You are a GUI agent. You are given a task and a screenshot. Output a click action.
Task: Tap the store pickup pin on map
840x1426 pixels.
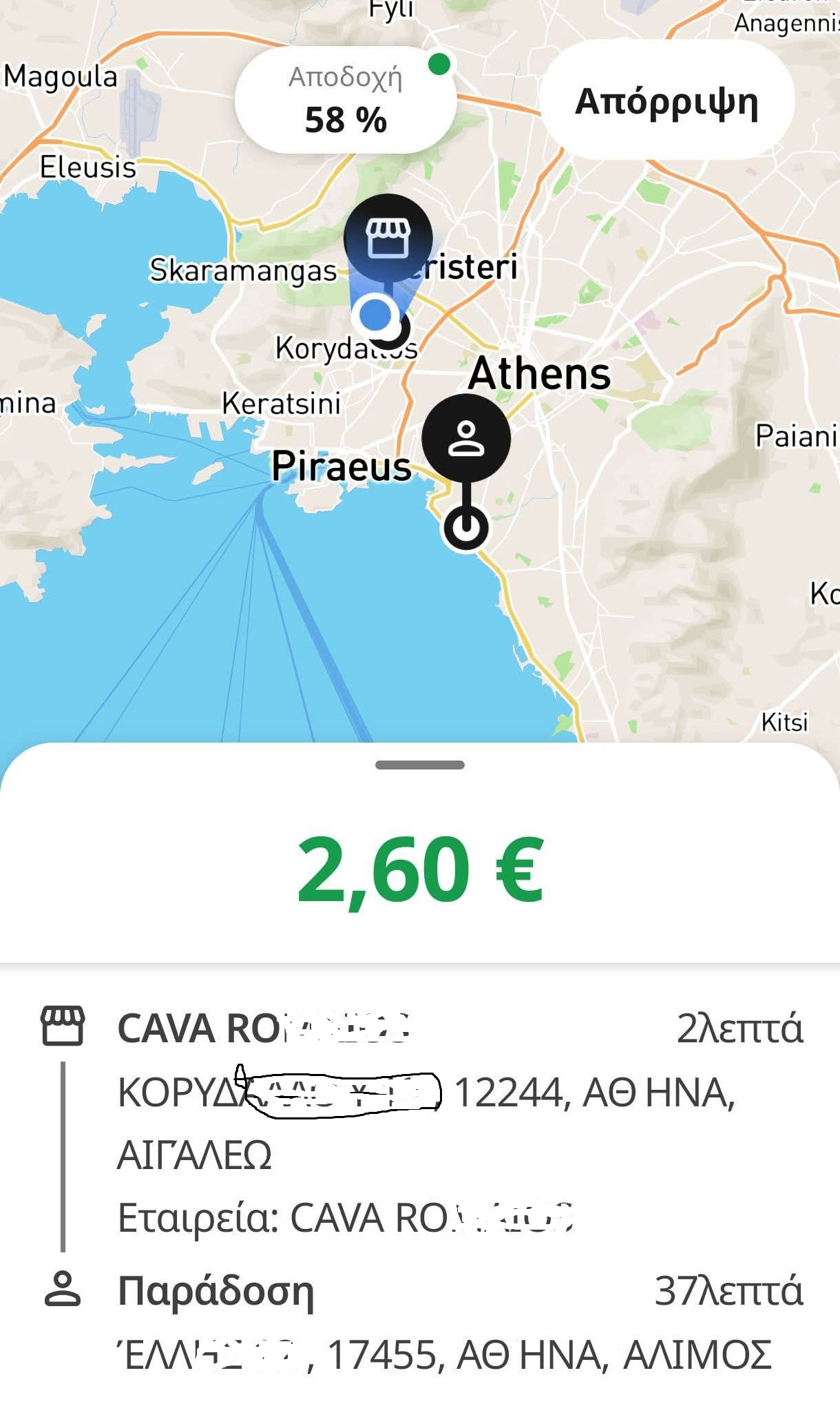(388, 238)
